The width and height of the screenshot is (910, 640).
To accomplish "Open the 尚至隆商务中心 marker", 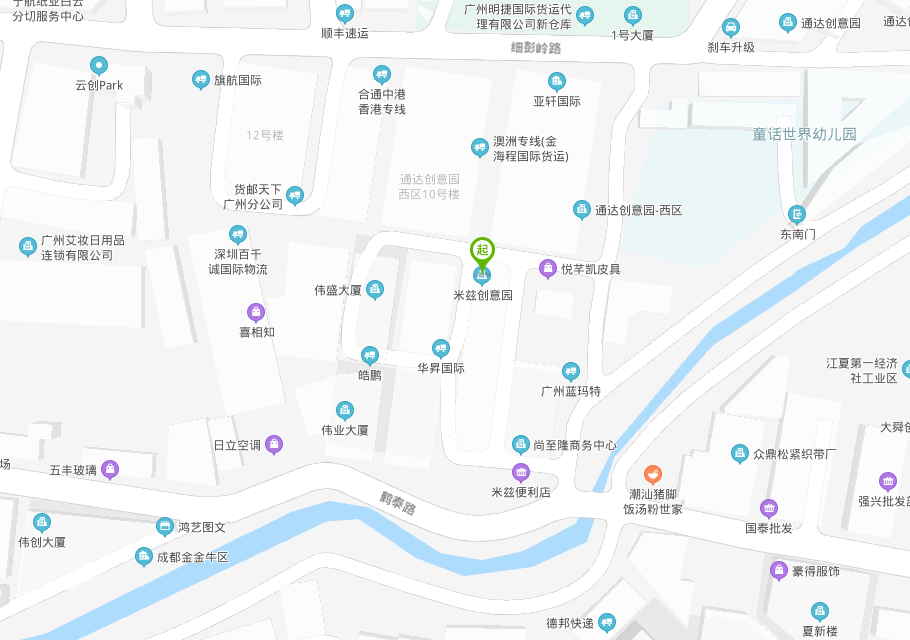I will pyautogui.click(x=520, y=445).
